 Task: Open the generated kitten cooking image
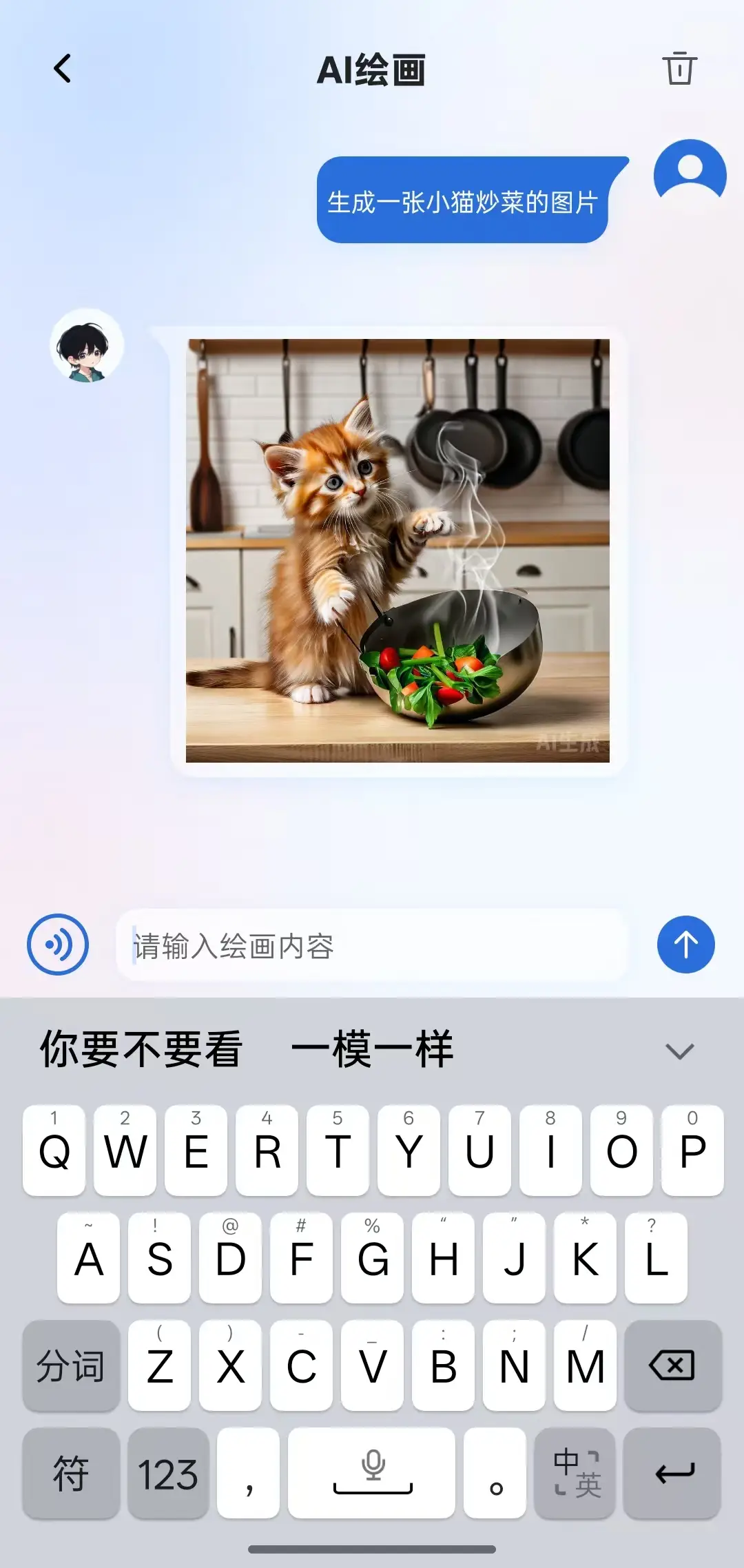pos(397,550)
